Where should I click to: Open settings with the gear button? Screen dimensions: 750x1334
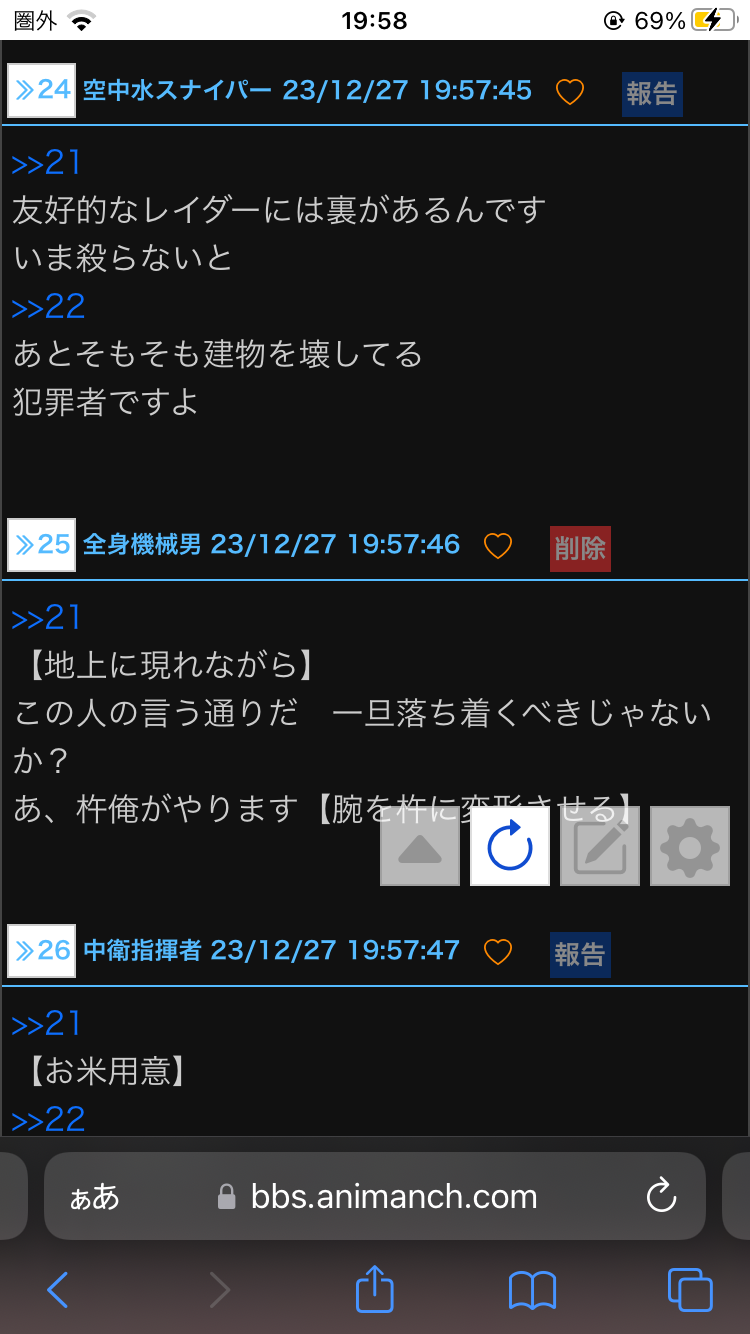pos(690,846)
